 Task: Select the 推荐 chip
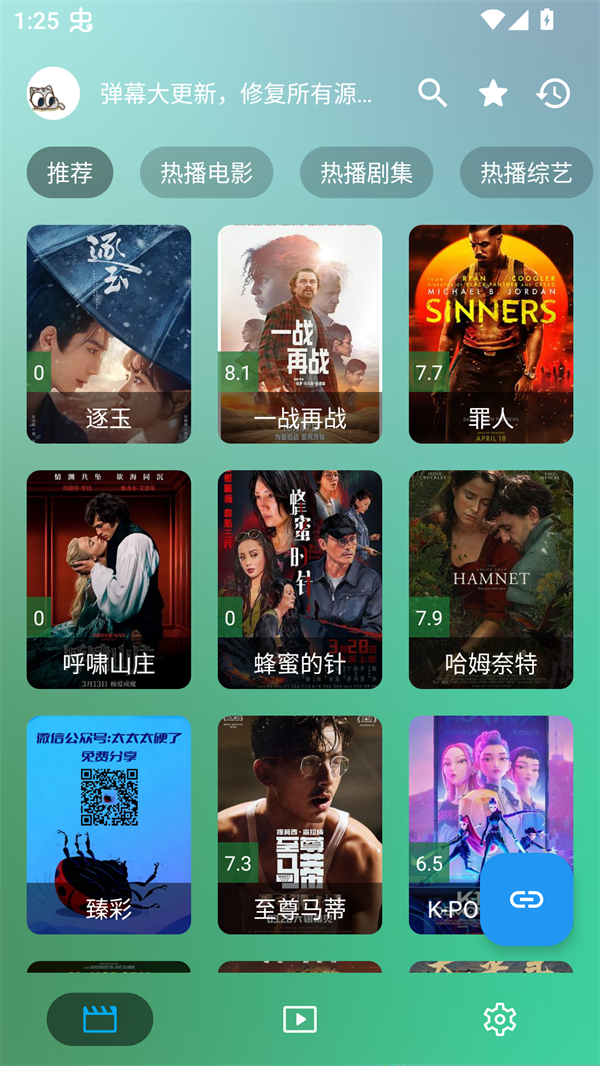(x=70, y=172)
